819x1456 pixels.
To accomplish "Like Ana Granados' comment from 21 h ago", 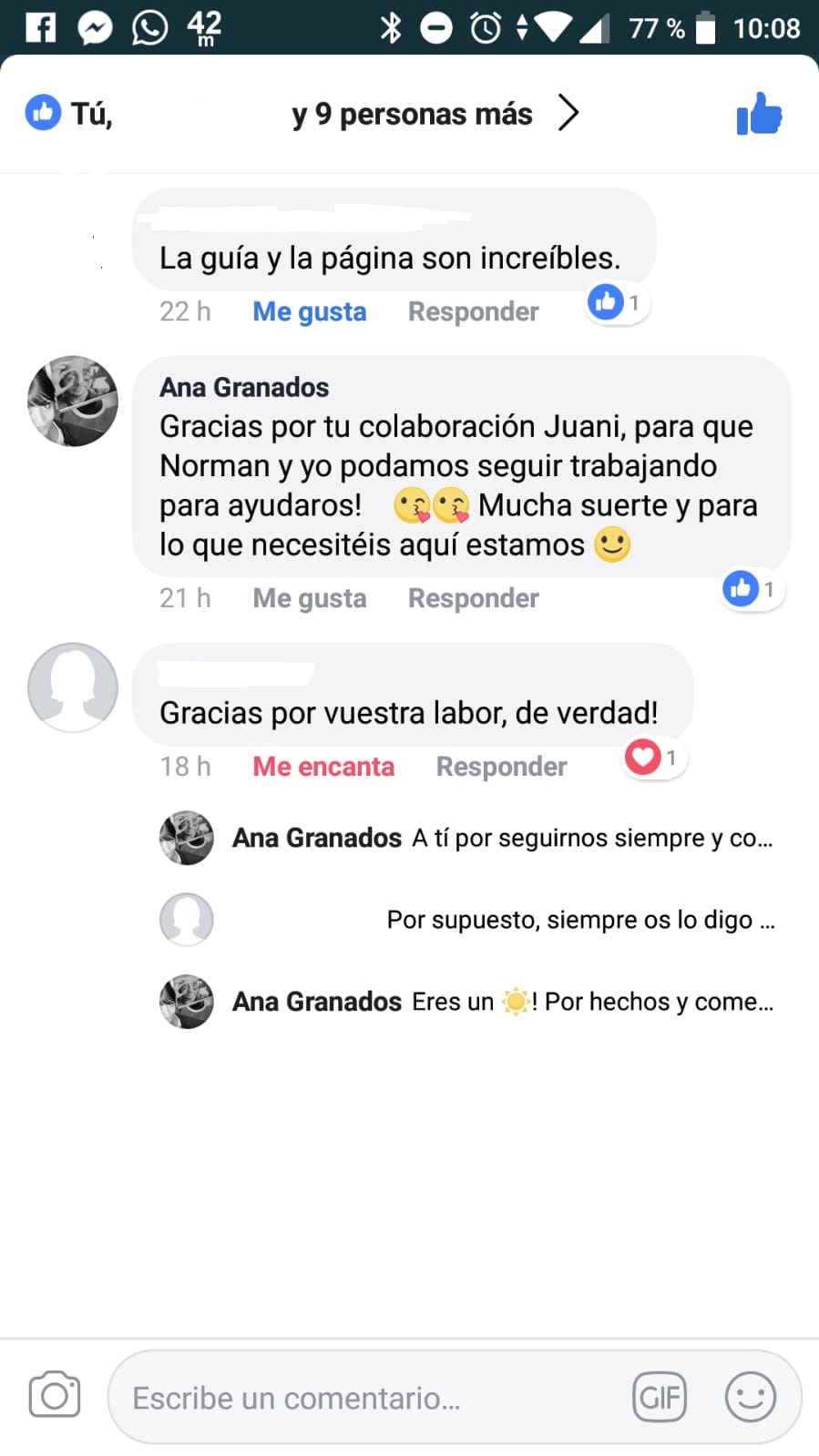I will tap(309, 598).
